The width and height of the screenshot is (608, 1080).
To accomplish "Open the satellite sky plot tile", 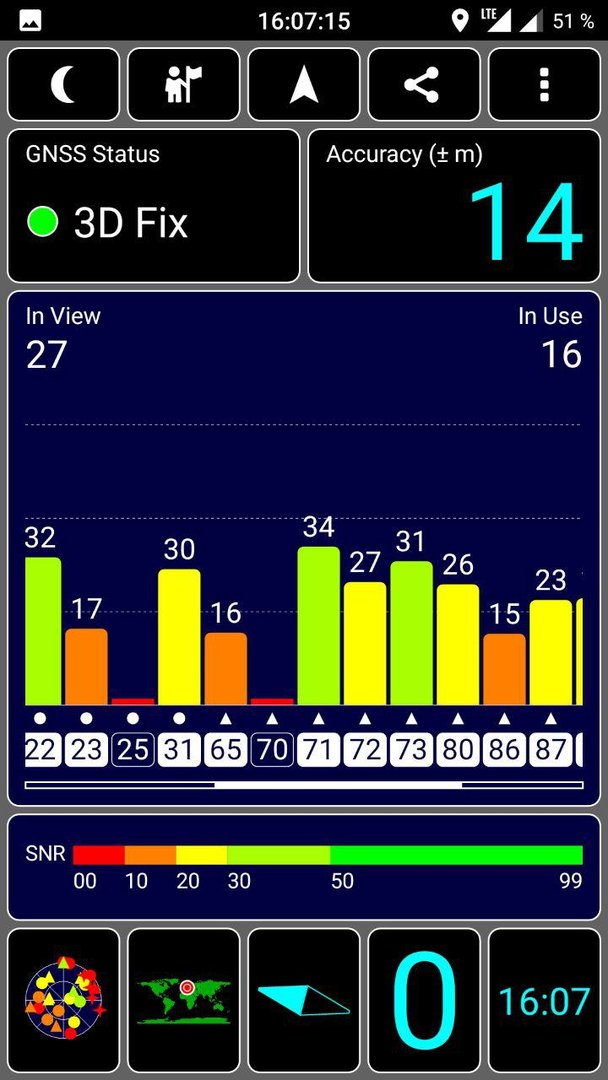I will click(x=63, y=1001).
